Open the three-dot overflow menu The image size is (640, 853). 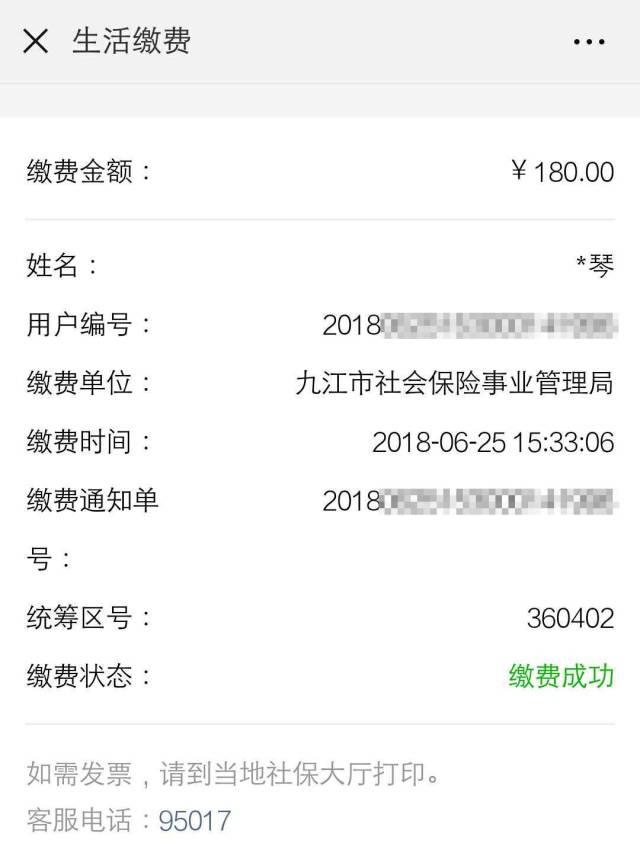588,42
